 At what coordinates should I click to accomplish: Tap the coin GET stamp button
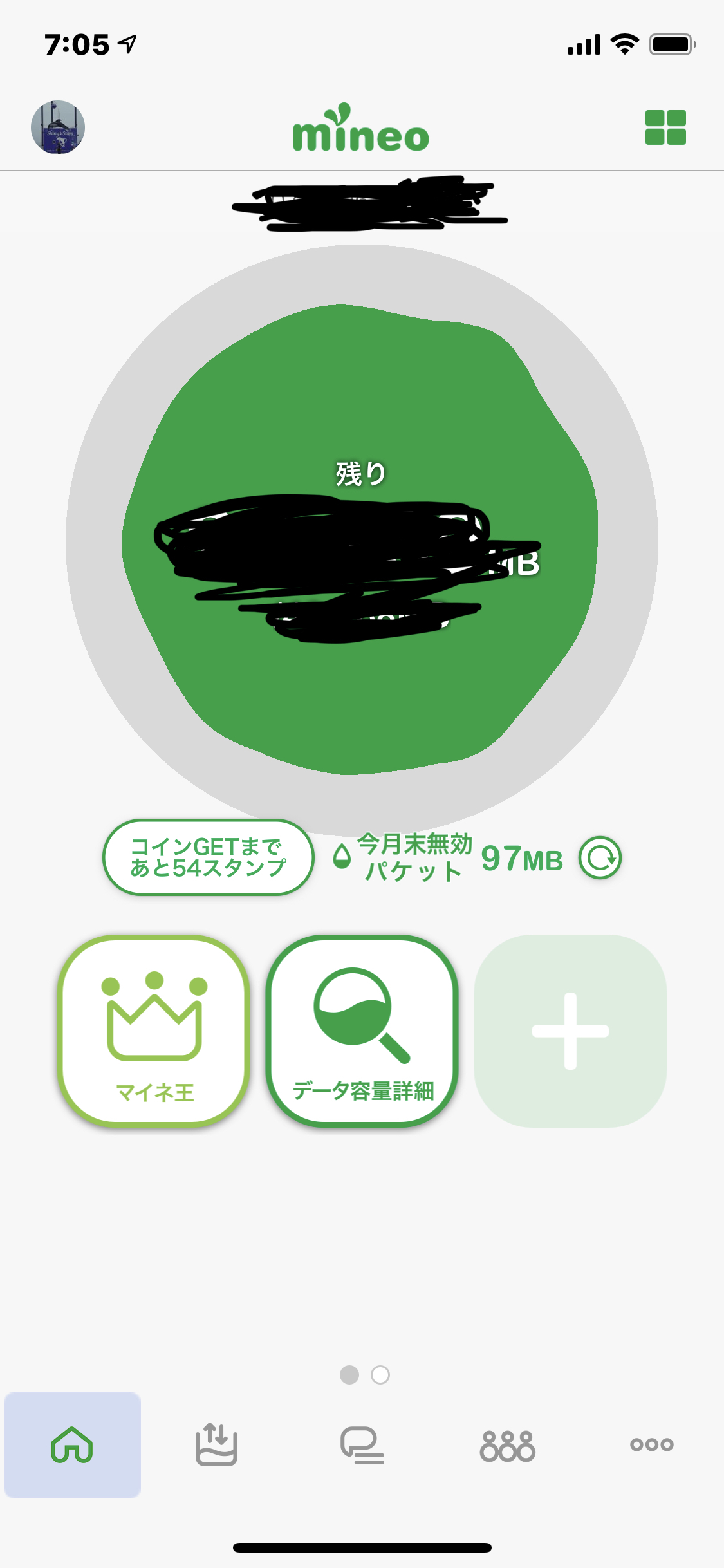pyautogui.click(x=208, y=857)
